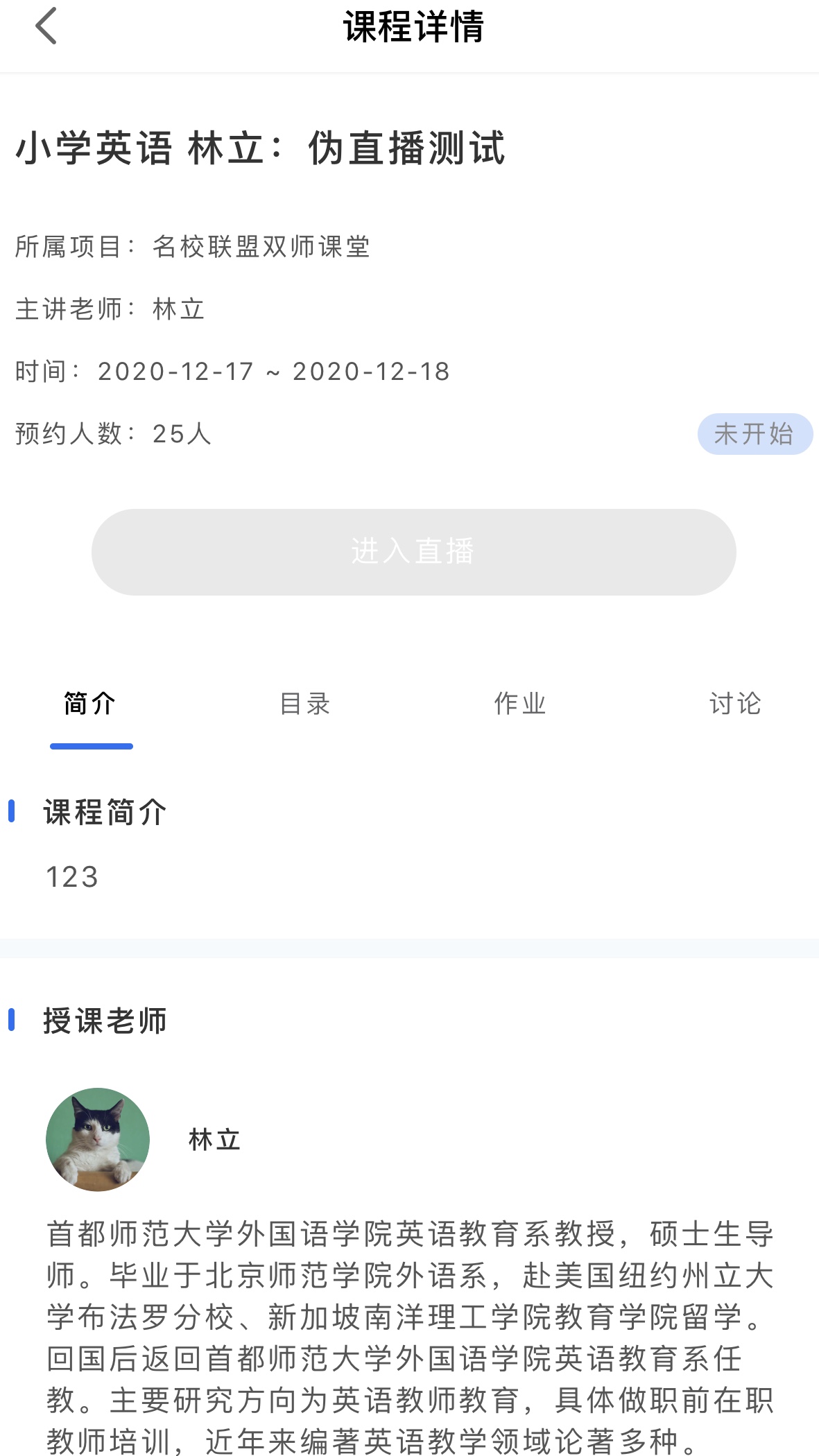Switch to the 目录 tab
The height and width of the screenshot is (1456, 819).
click(x=305, y=704)
